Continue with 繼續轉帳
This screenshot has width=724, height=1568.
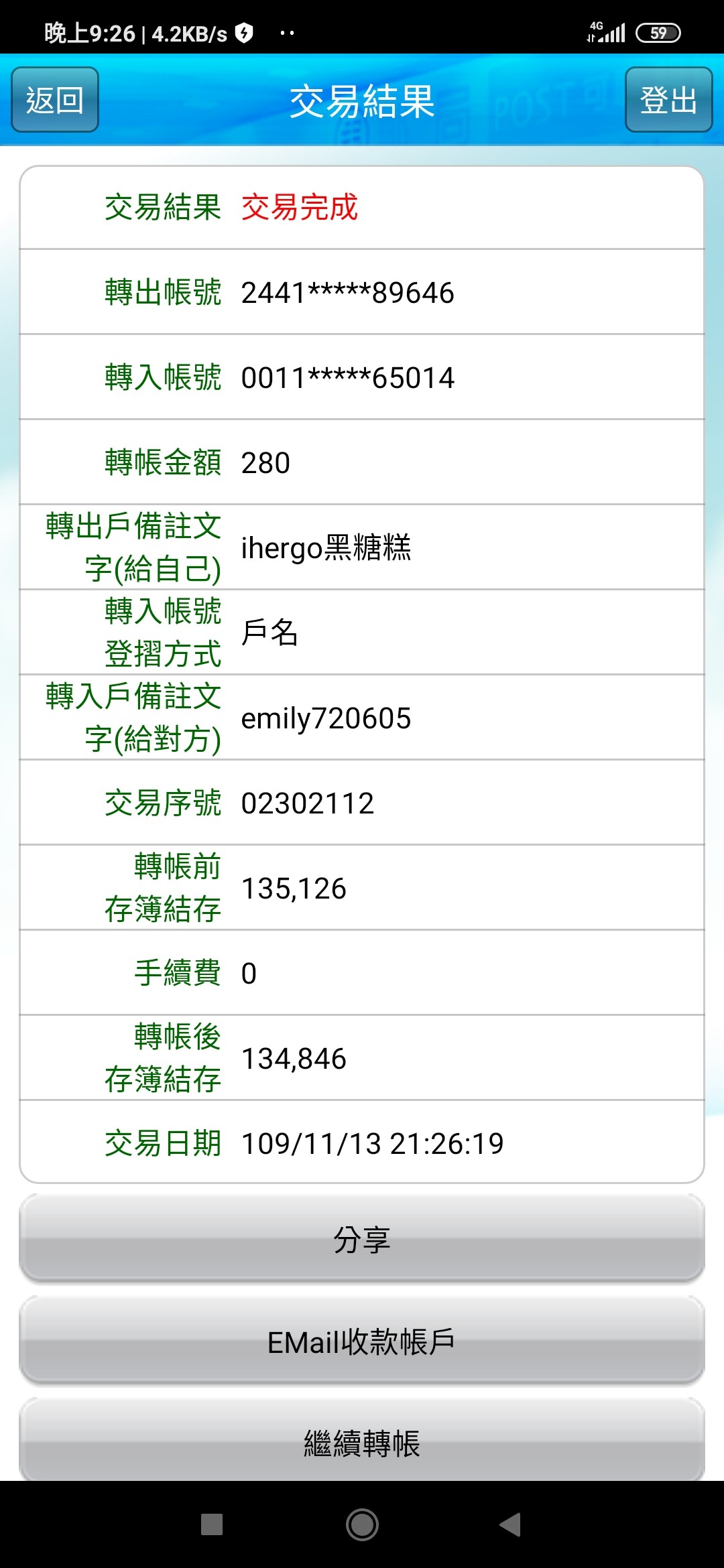pyautogui.click(x=362, y=1441)
